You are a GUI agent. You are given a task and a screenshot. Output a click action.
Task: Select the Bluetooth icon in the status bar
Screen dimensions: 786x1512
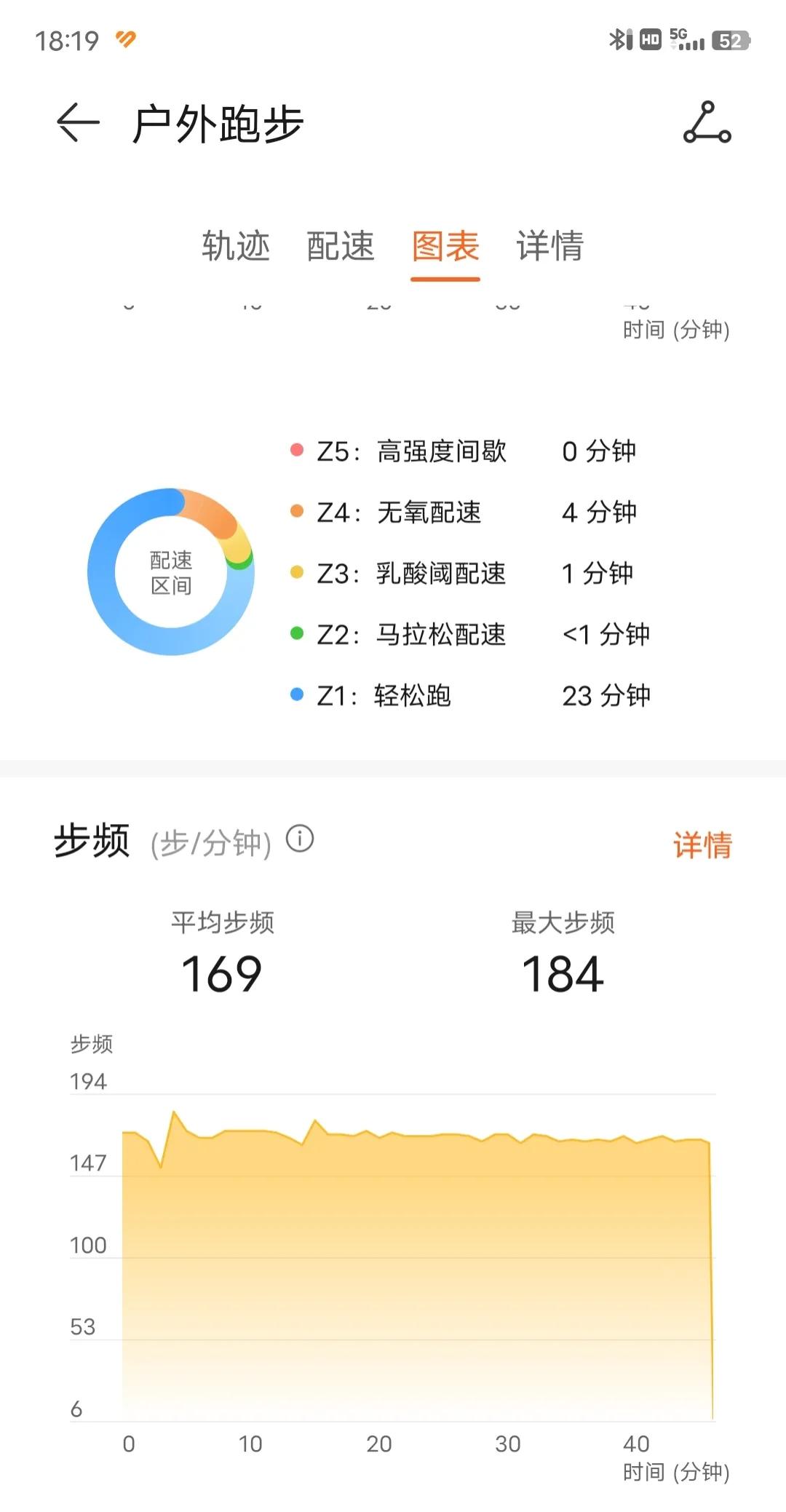618,40
